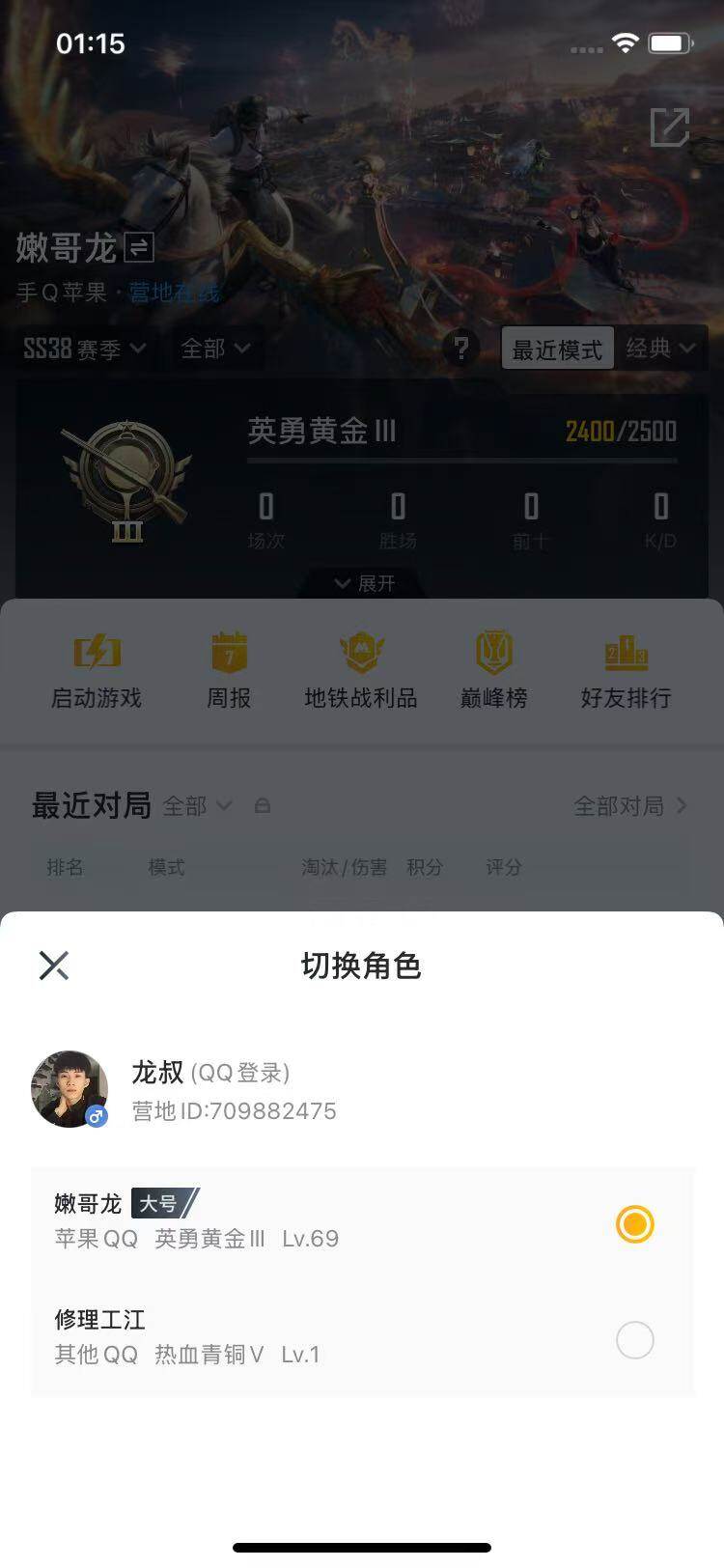This screenshot has height=1568, width=724.
Task: View the 巅峰榜 peak leaderboard icon
Action: (493, 669)
